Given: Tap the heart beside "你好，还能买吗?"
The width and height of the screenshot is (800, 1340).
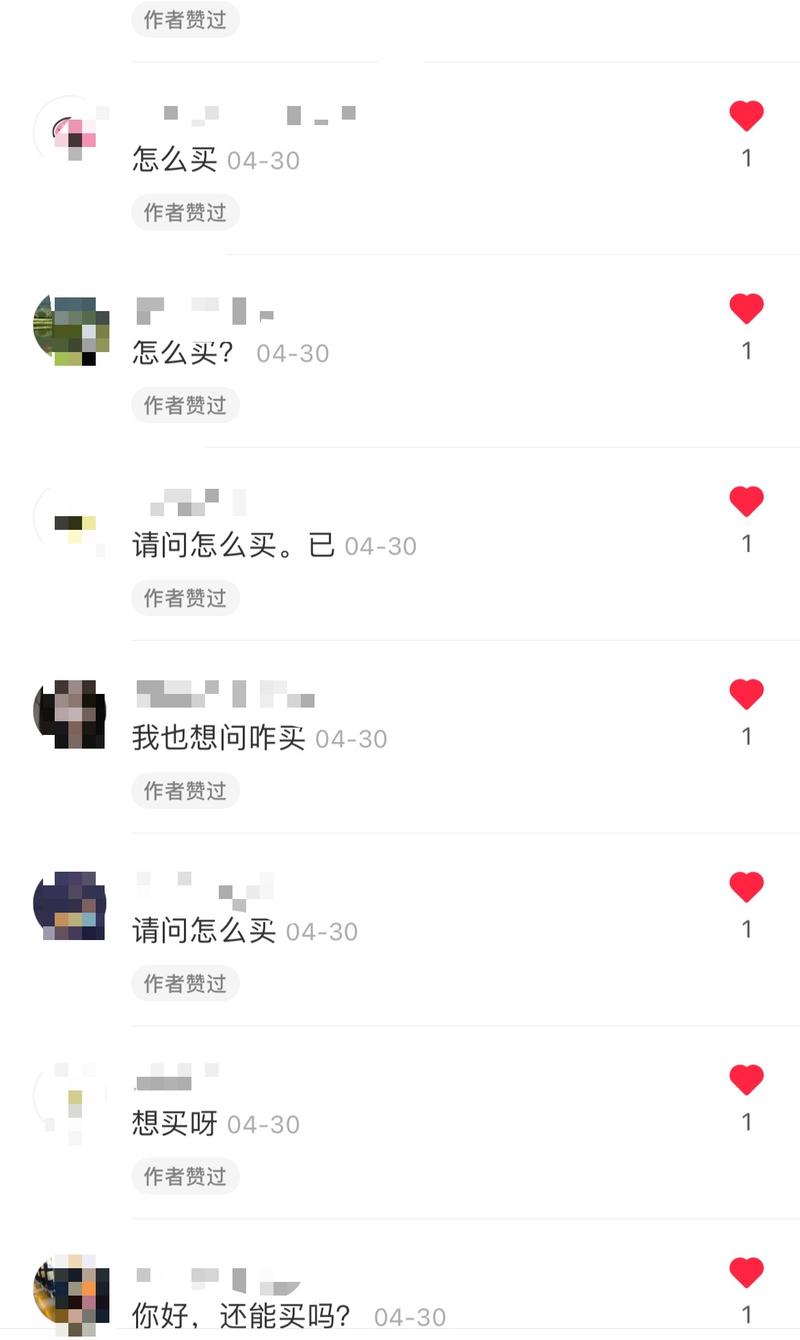Looking at the screenshot, I should 747,1272.
